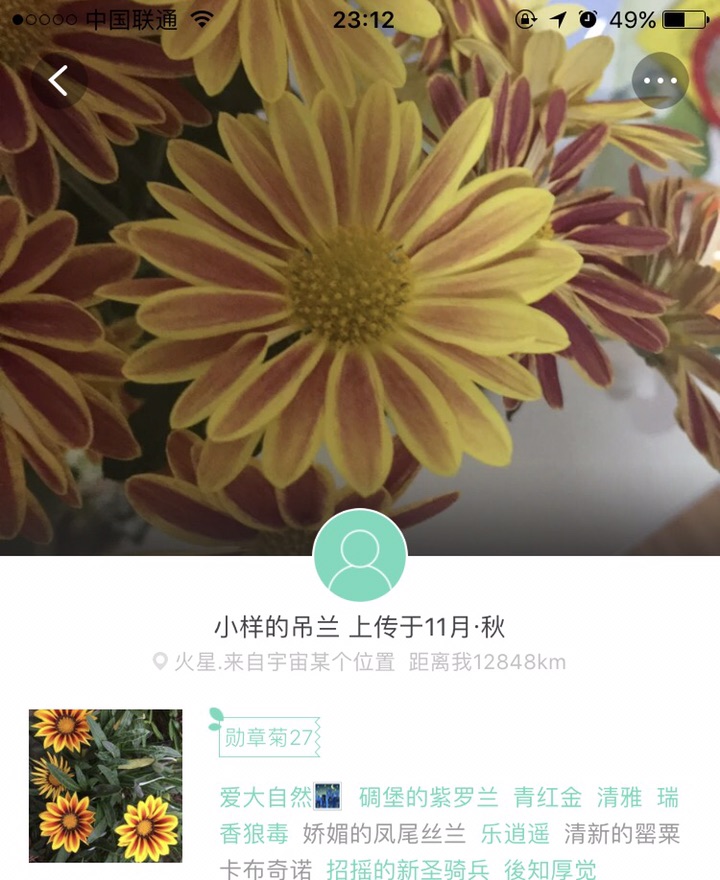Open the 勋章菊27 plant tag
The height and width of the screenshot is (880, 720).
[x=268, y=738]
